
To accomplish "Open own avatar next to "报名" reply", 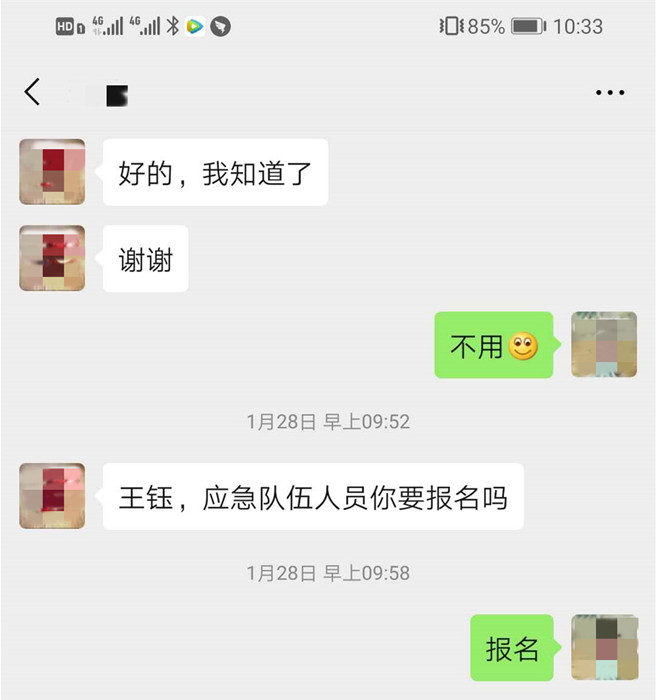I will click(603, 647).
